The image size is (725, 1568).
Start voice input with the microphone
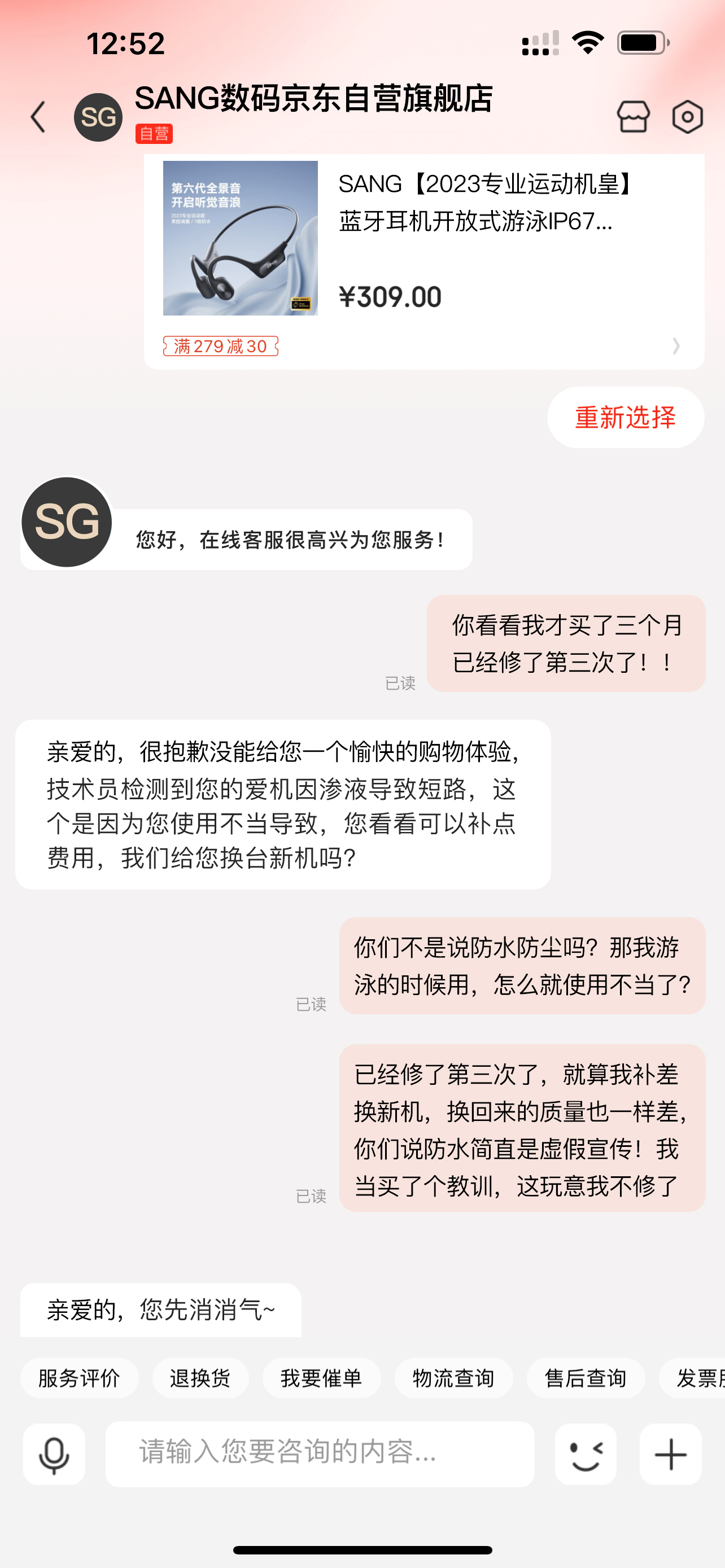click(x=54, y=1455)
